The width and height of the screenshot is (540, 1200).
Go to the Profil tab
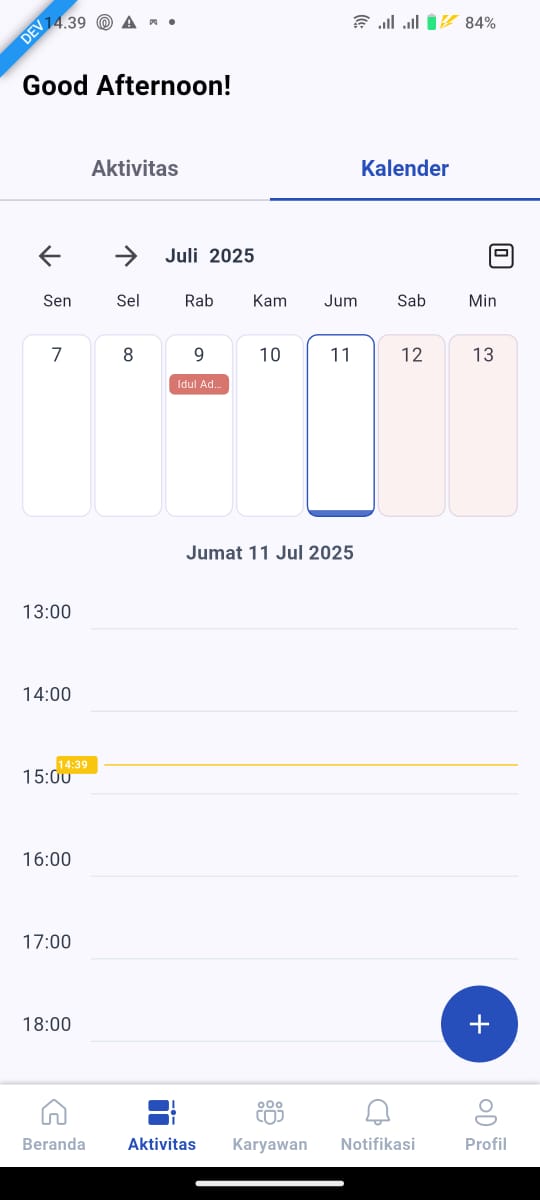click(486, 1125)
